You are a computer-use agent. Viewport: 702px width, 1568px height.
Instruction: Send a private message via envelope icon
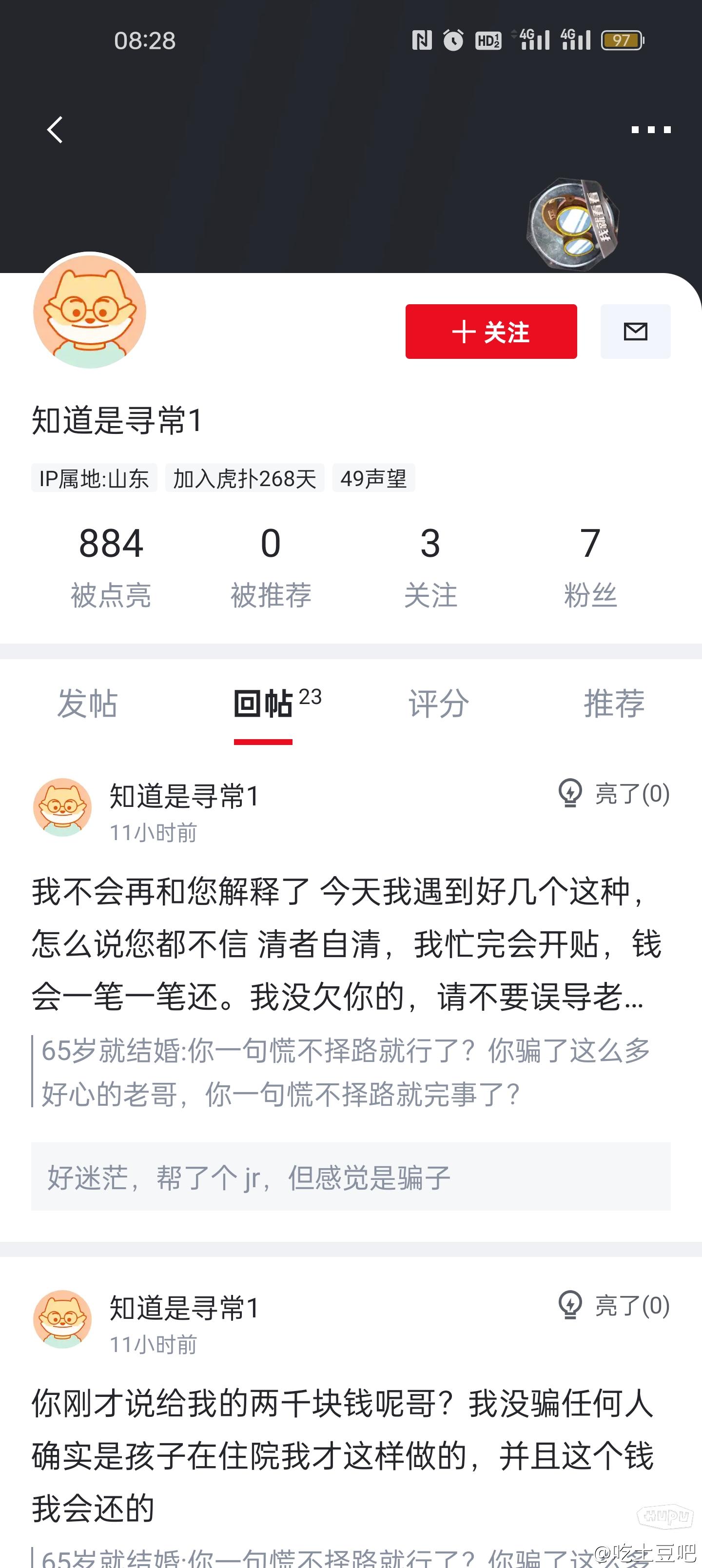[635, 332]
